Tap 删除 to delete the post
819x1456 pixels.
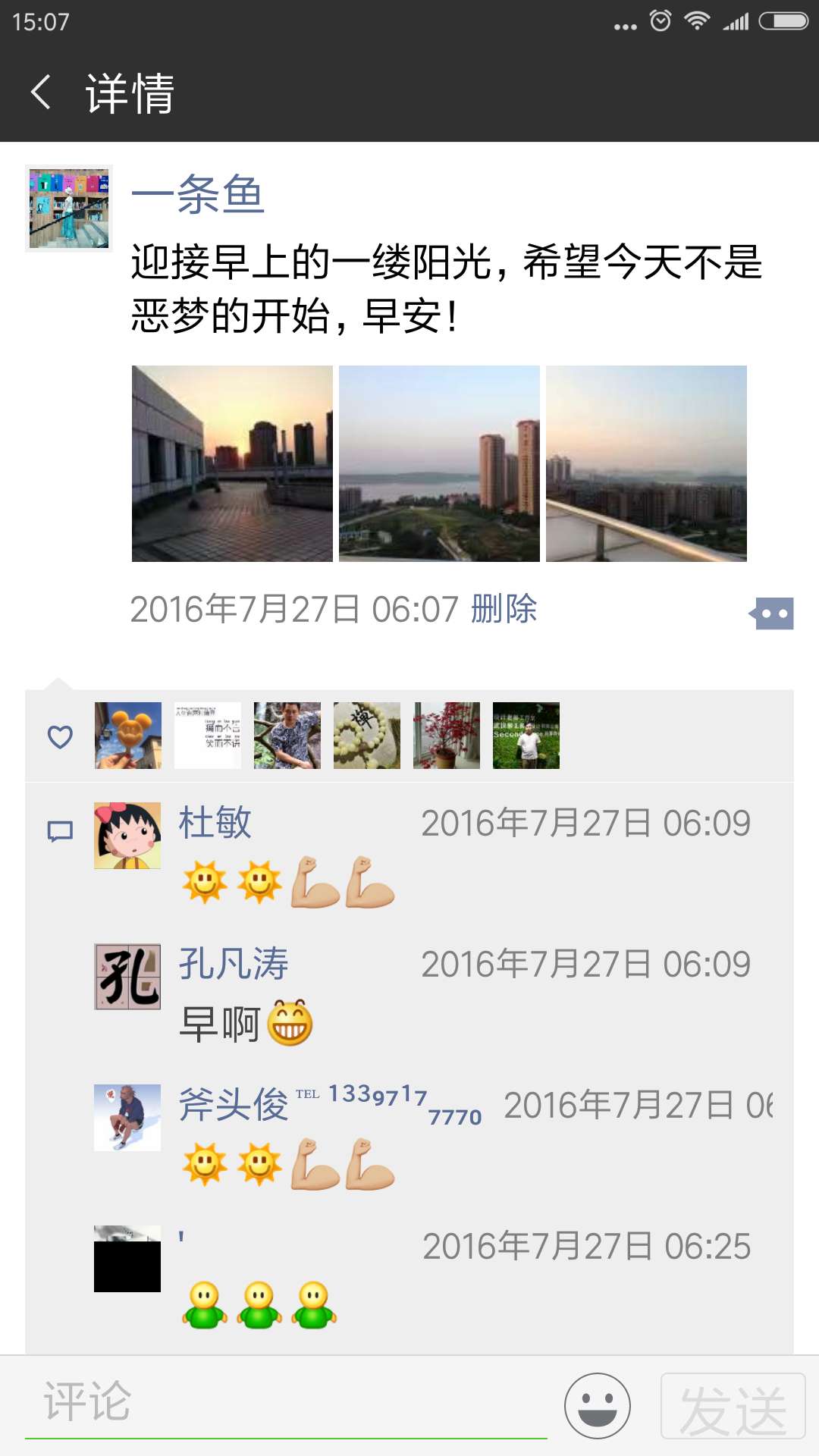(x=505, y=610)
